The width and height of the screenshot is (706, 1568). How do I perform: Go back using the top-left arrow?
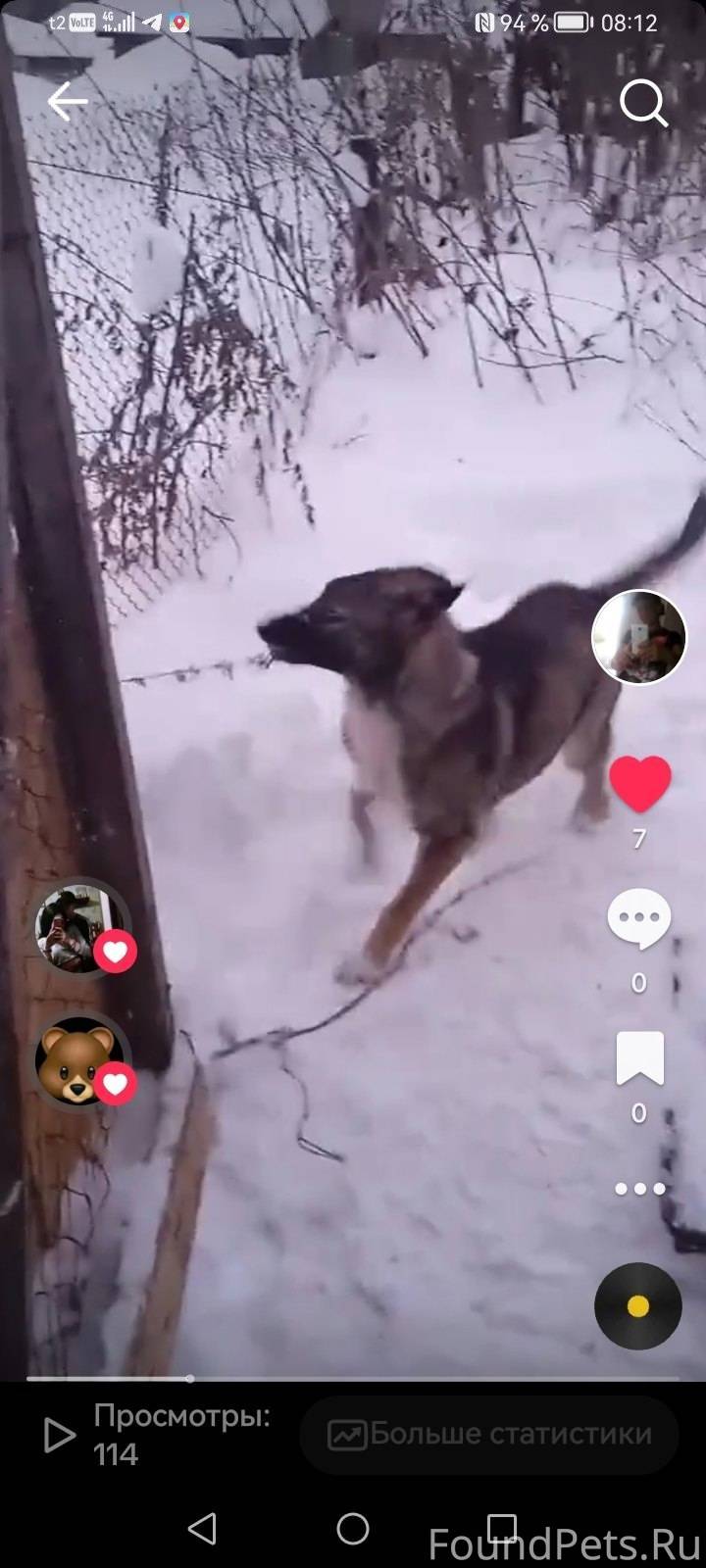[x=67, y=102]
